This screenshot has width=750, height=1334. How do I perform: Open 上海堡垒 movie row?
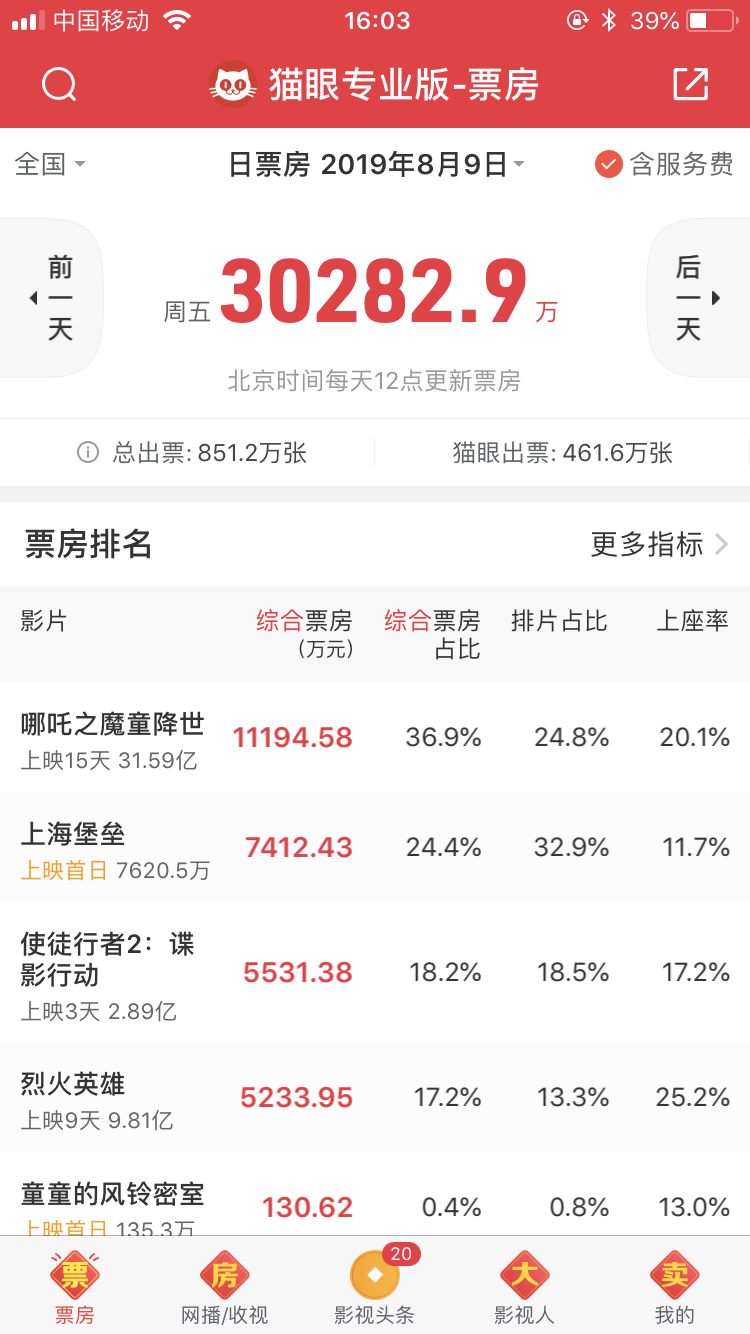pos(375,848)
